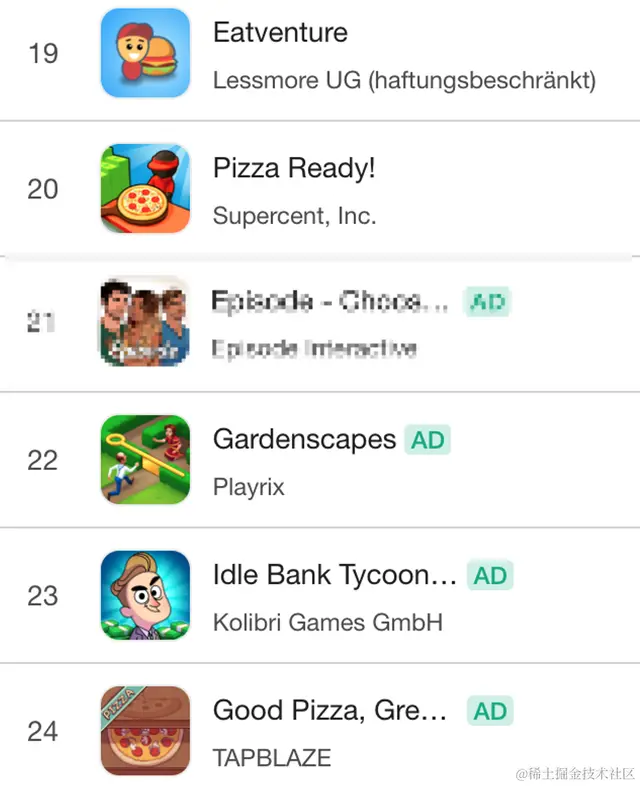Image resolution: width=640 pixels, height=786 pixels.
Task: View Gardenscapes by Playrix
Action: [x=304, y=440]
